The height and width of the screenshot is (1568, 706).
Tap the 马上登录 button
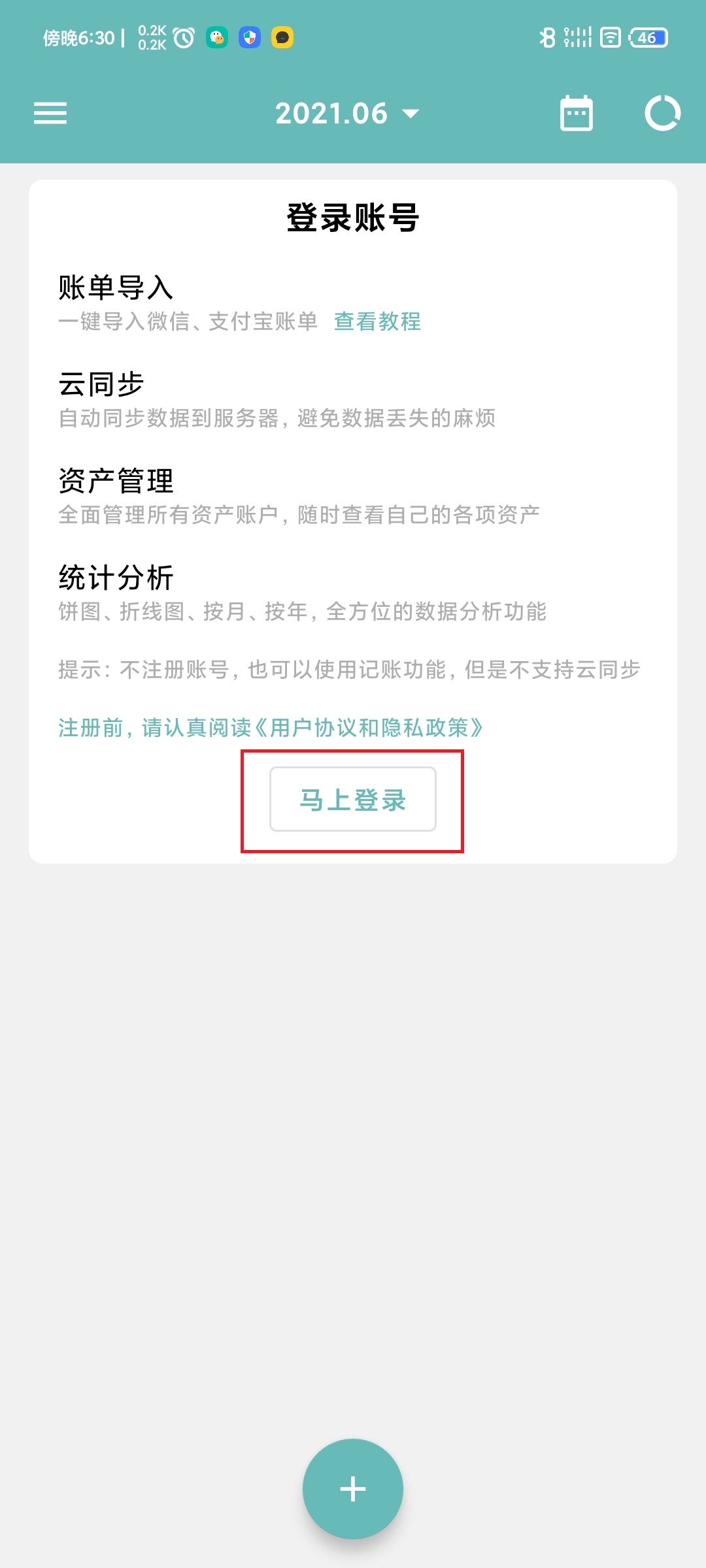[352, 800]
